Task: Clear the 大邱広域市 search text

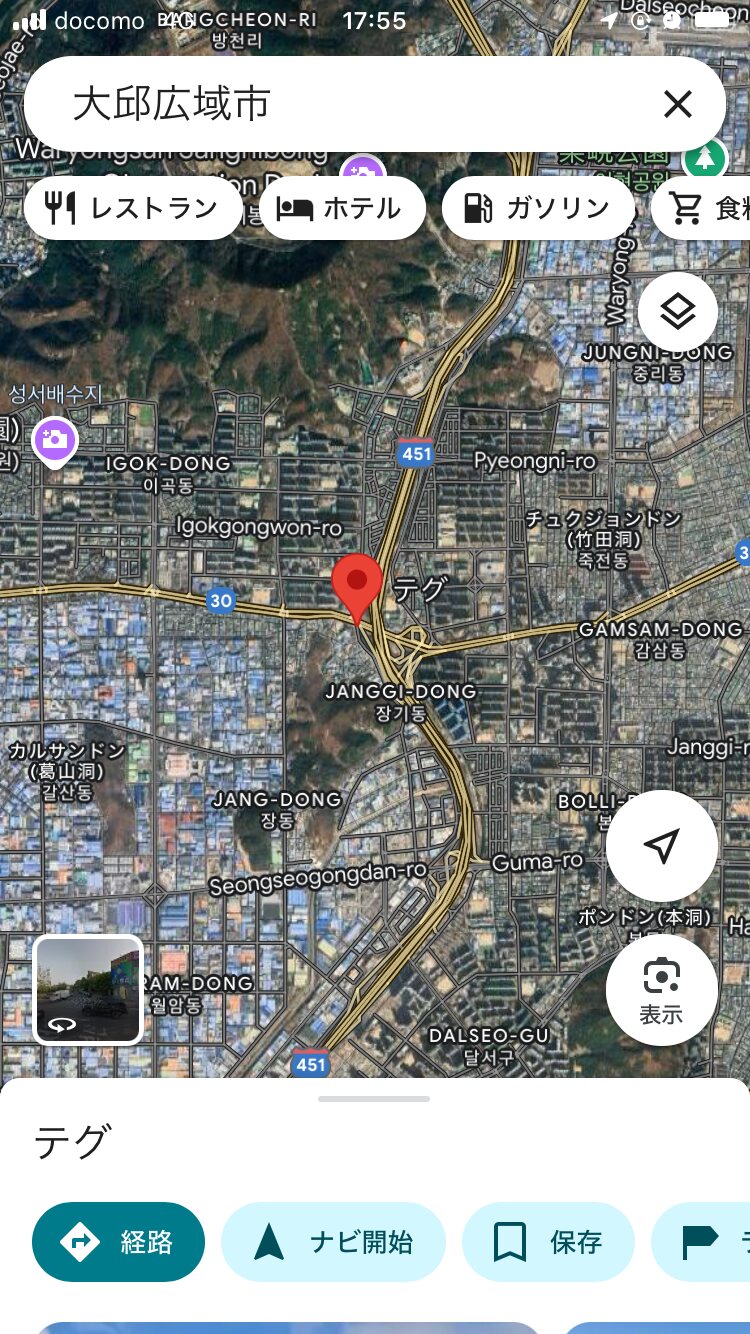Action: pos(678,104)
